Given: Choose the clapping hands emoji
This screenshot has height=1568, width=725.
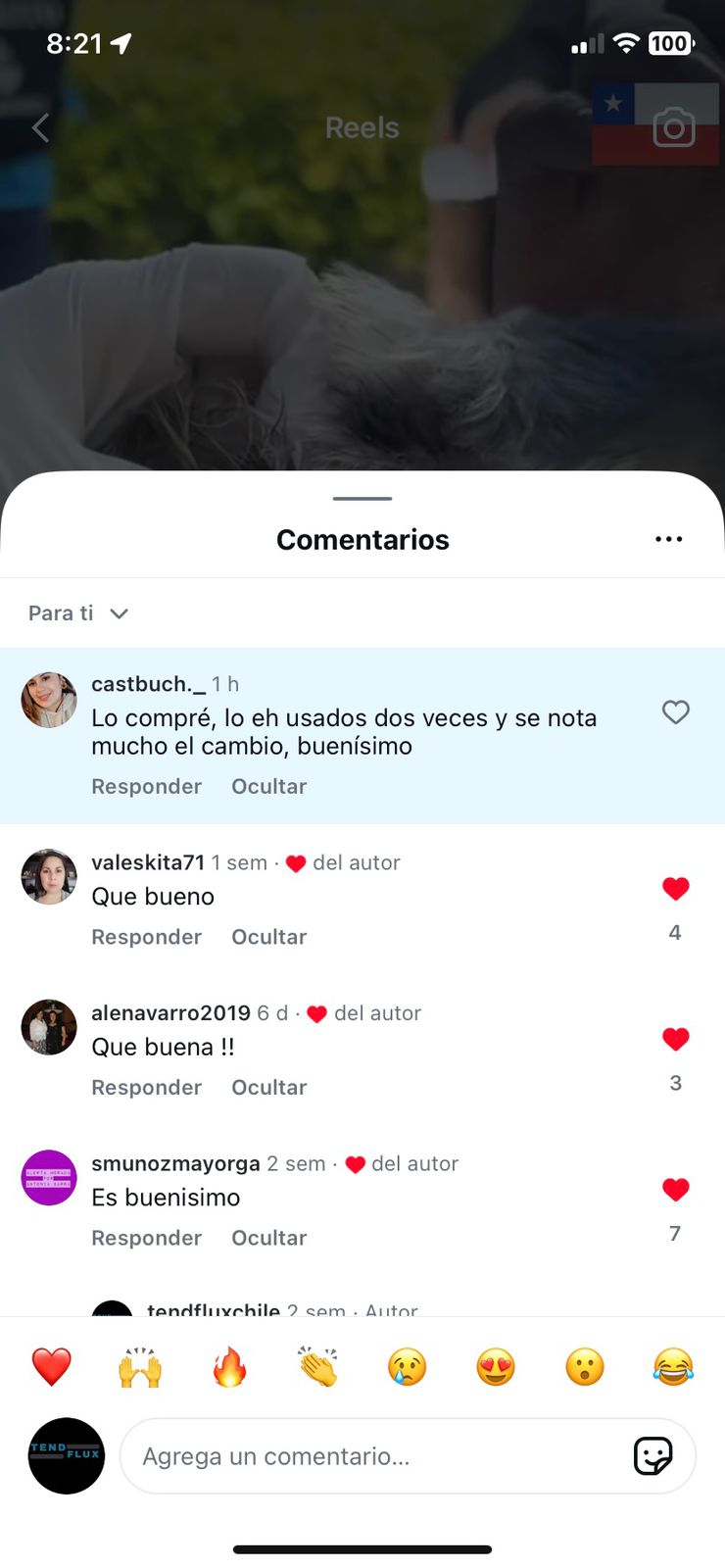Looking at the screenshot, I should pyautogui.click(x=318, y=1366).
